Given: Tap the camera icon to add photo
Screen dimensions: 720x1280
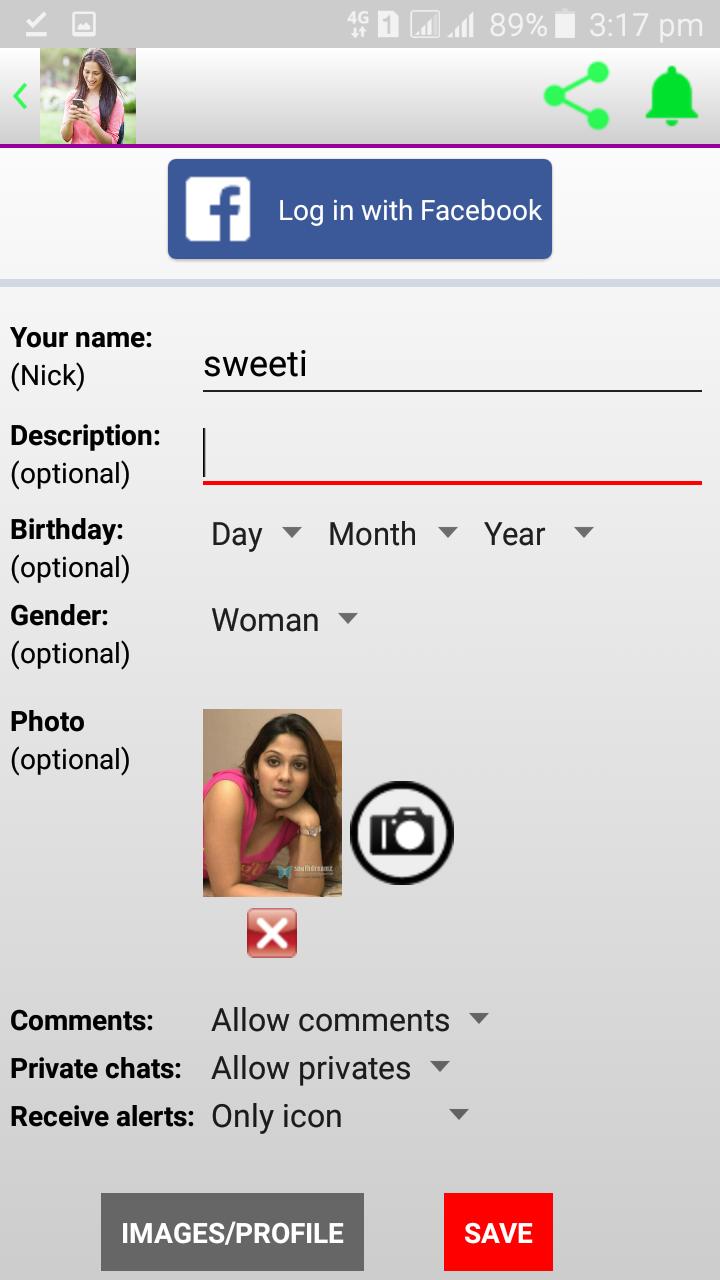Looking at the screenshot, I should 402,832.
